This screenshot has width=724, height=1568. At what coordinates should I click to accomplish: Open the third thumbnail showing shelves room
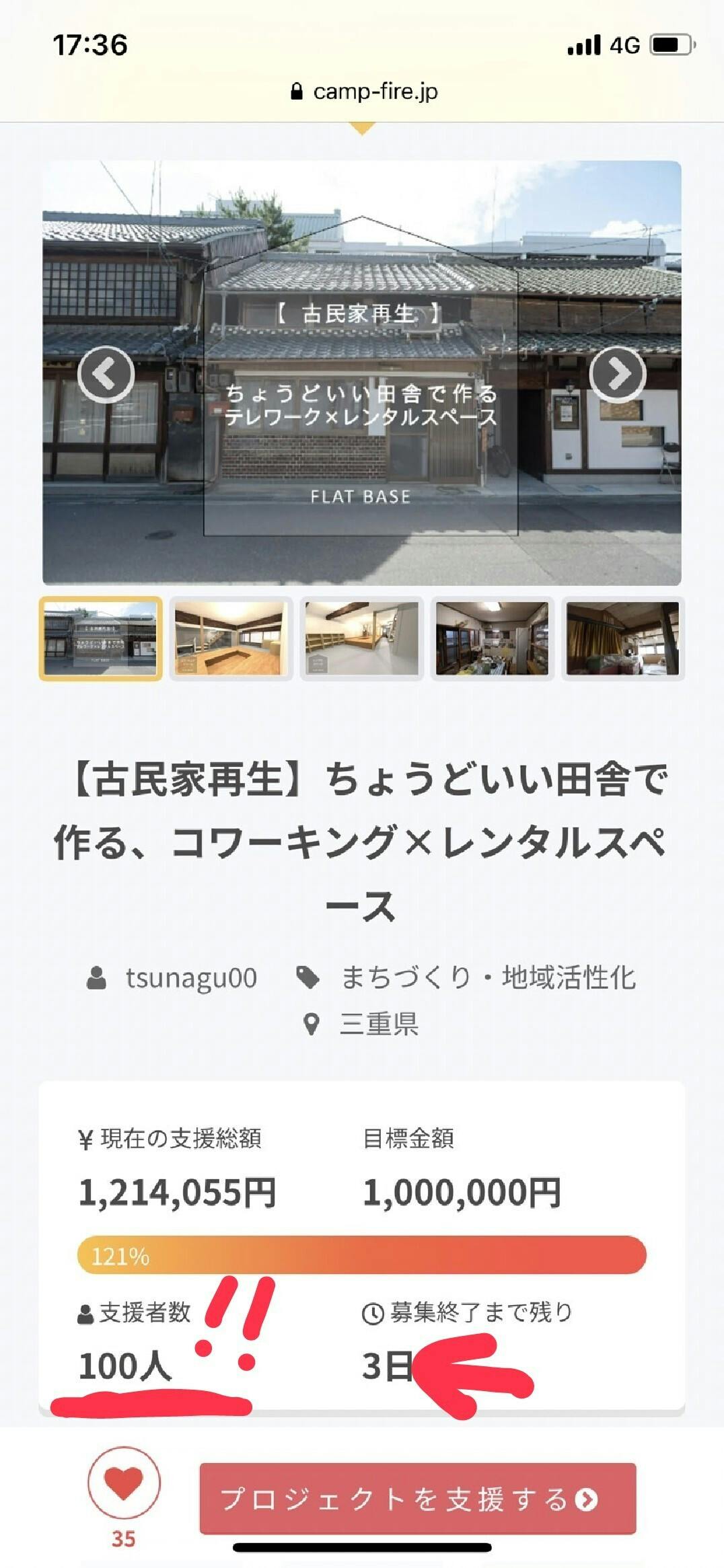[x=361, y=638]
